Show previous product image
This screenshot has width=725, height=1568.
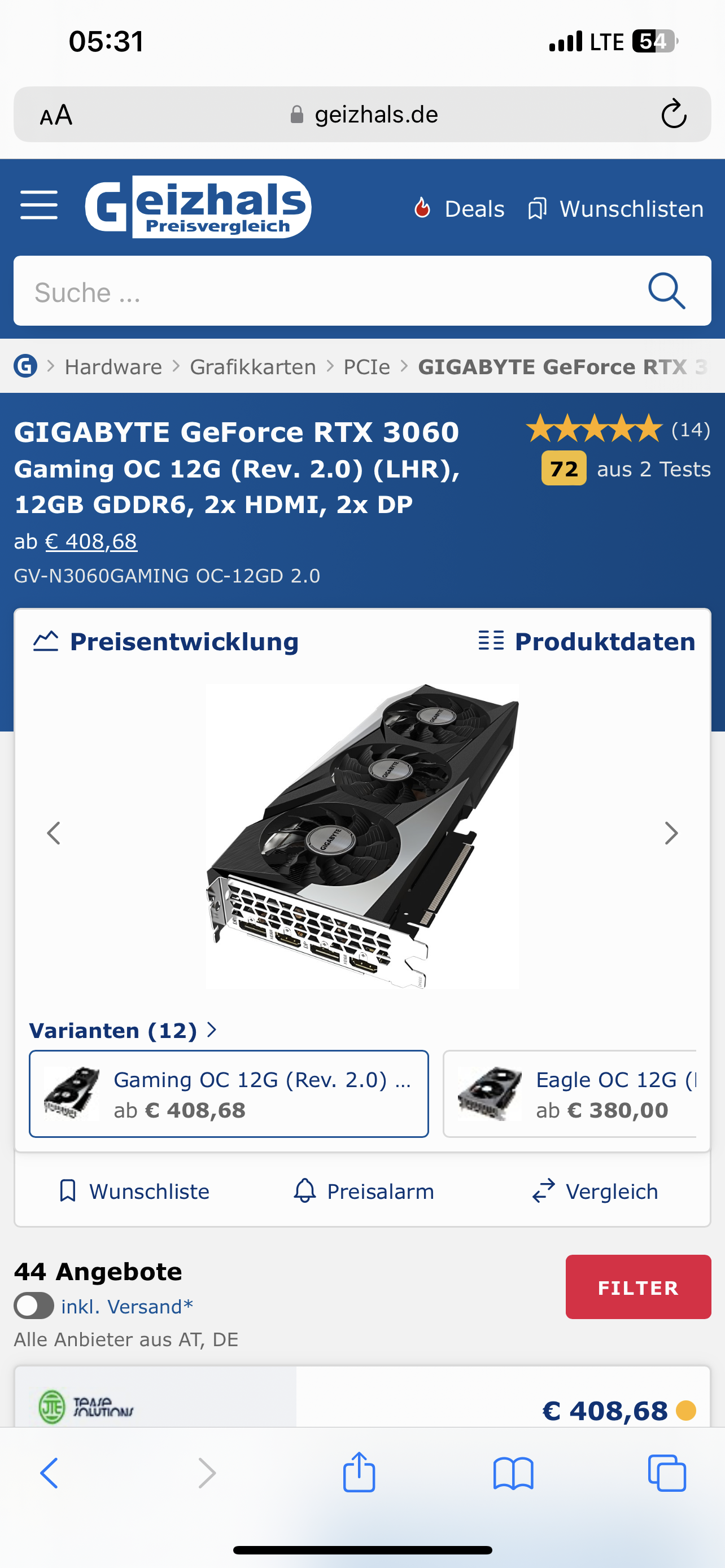tap(54, 833)
